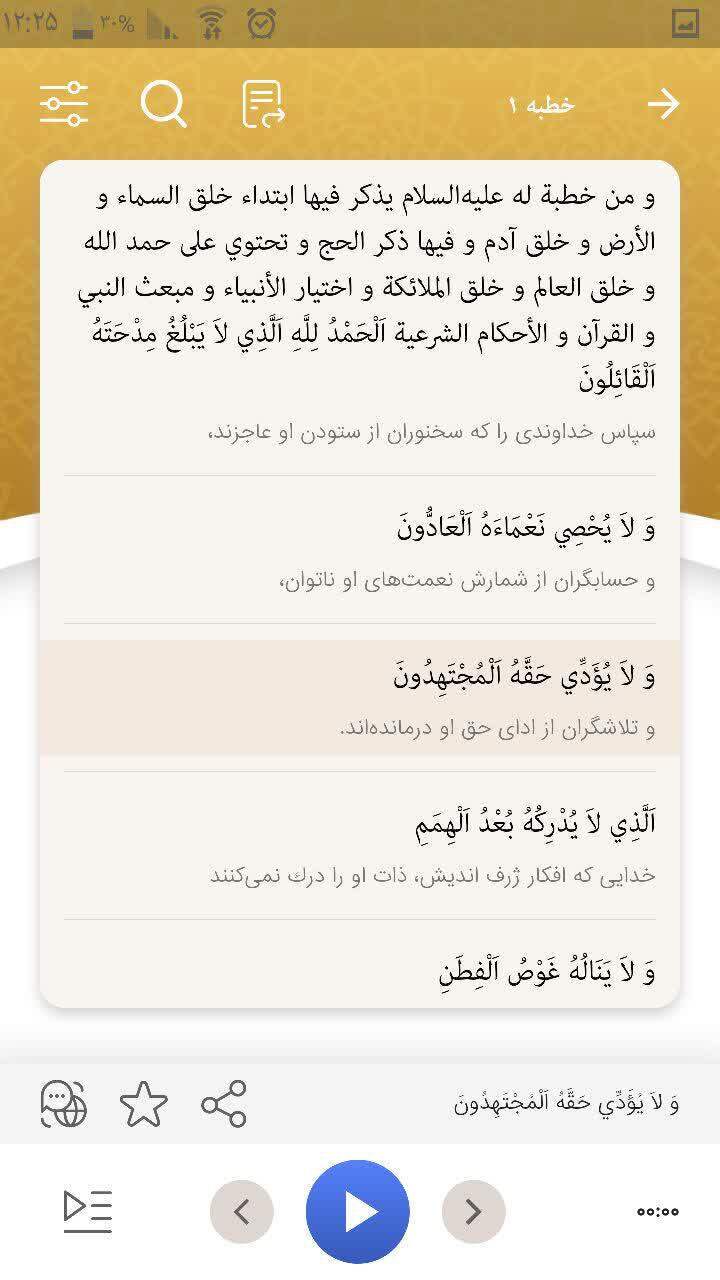Open the audio playlist icon

pos(88,1210)
